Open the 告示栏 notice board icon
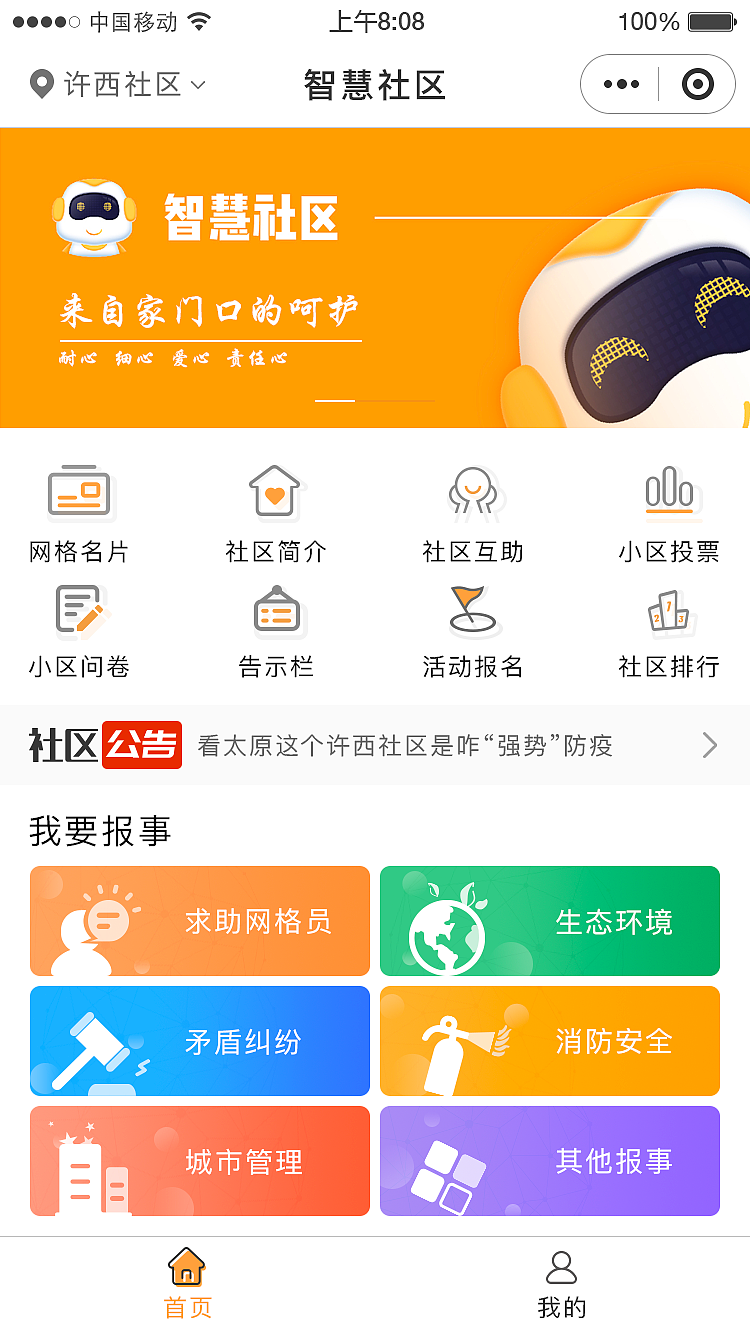 (275, 612)
